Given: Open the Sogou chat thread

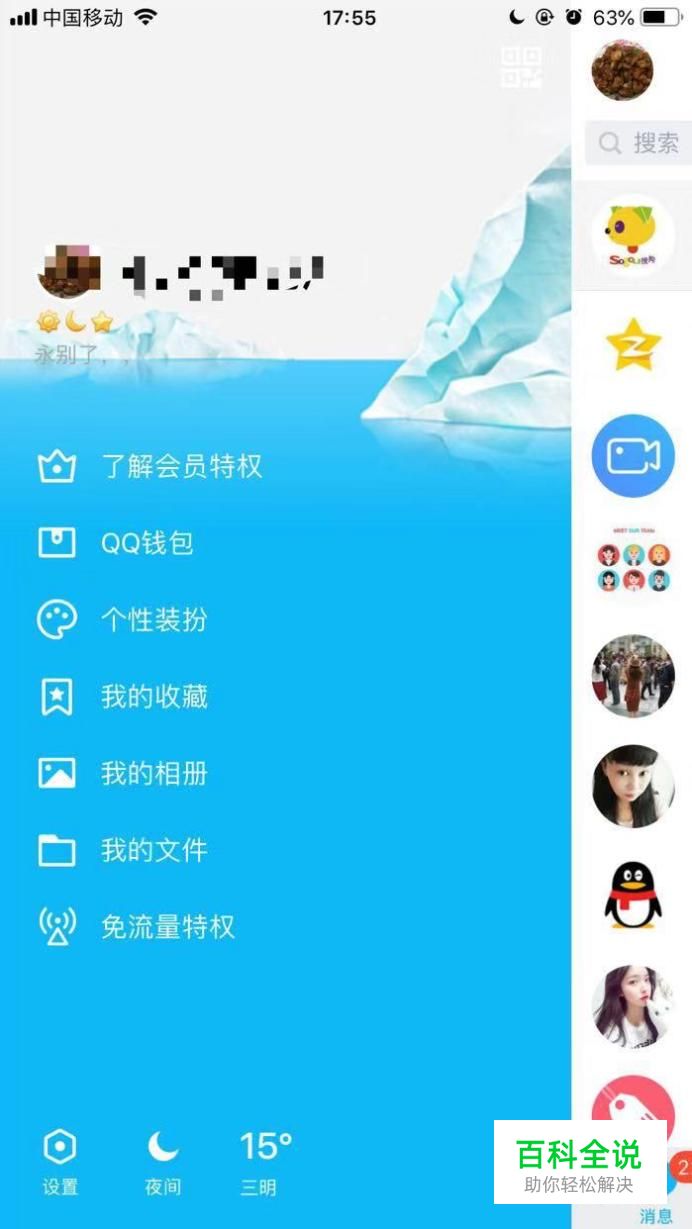Looking at the screenshot, I should pos(632,236).
